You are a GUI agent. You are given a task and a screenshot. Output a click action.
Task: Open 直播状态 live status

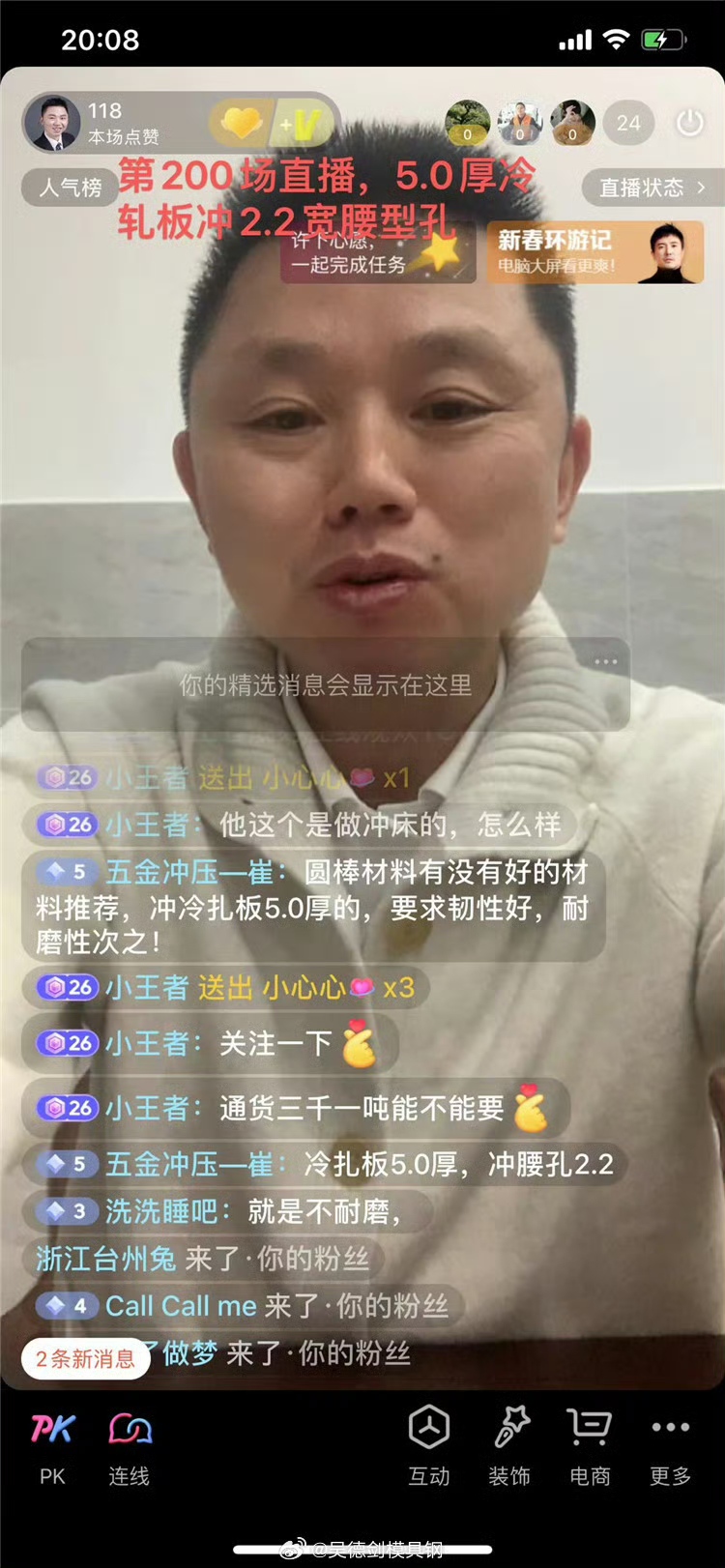[652, 188]
